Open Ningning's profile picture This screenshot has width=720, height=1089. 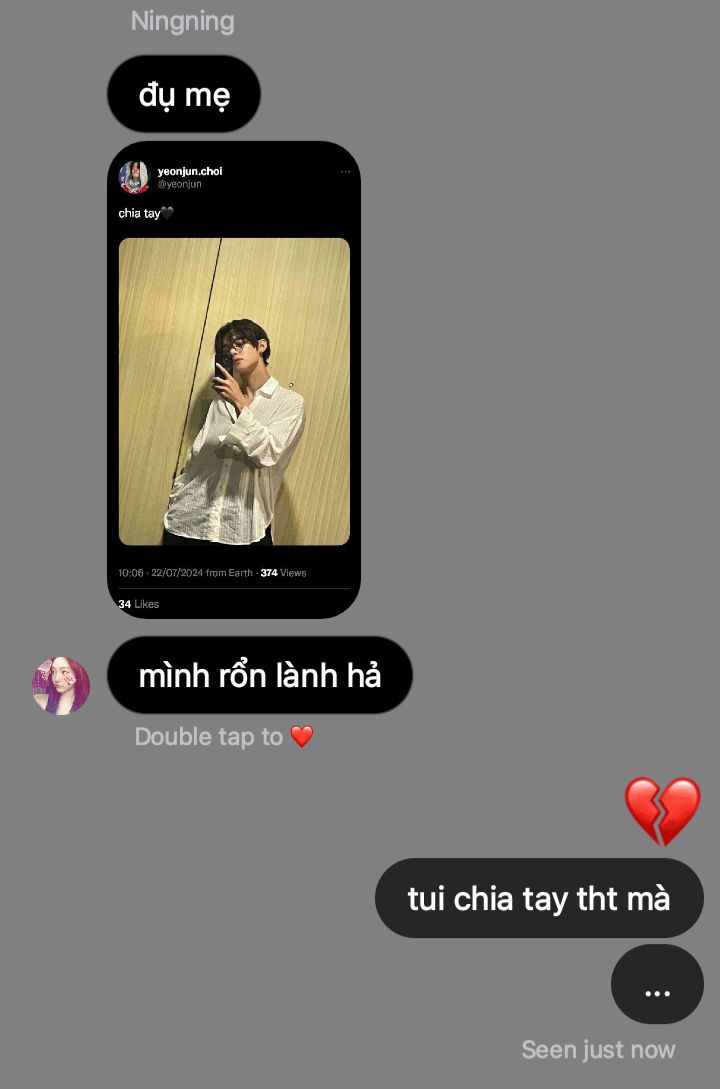[61, 686]
